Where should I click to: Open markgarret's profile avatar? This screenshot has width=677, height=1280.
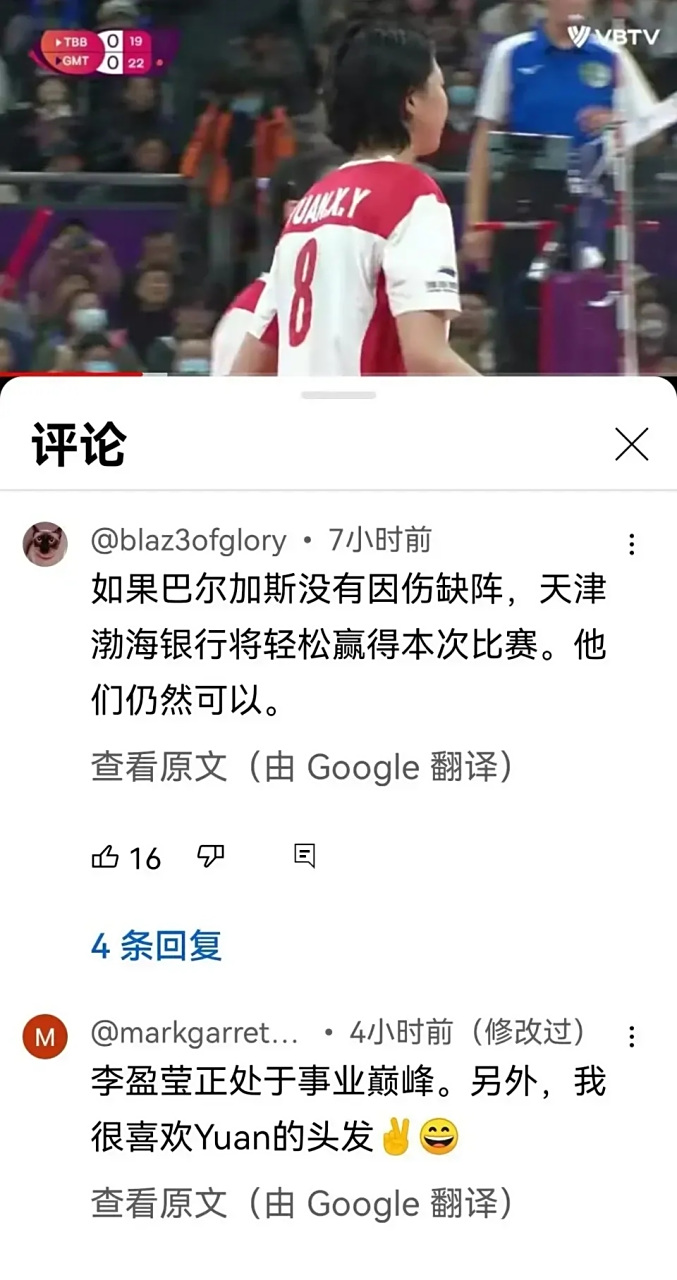[45, 1037]
